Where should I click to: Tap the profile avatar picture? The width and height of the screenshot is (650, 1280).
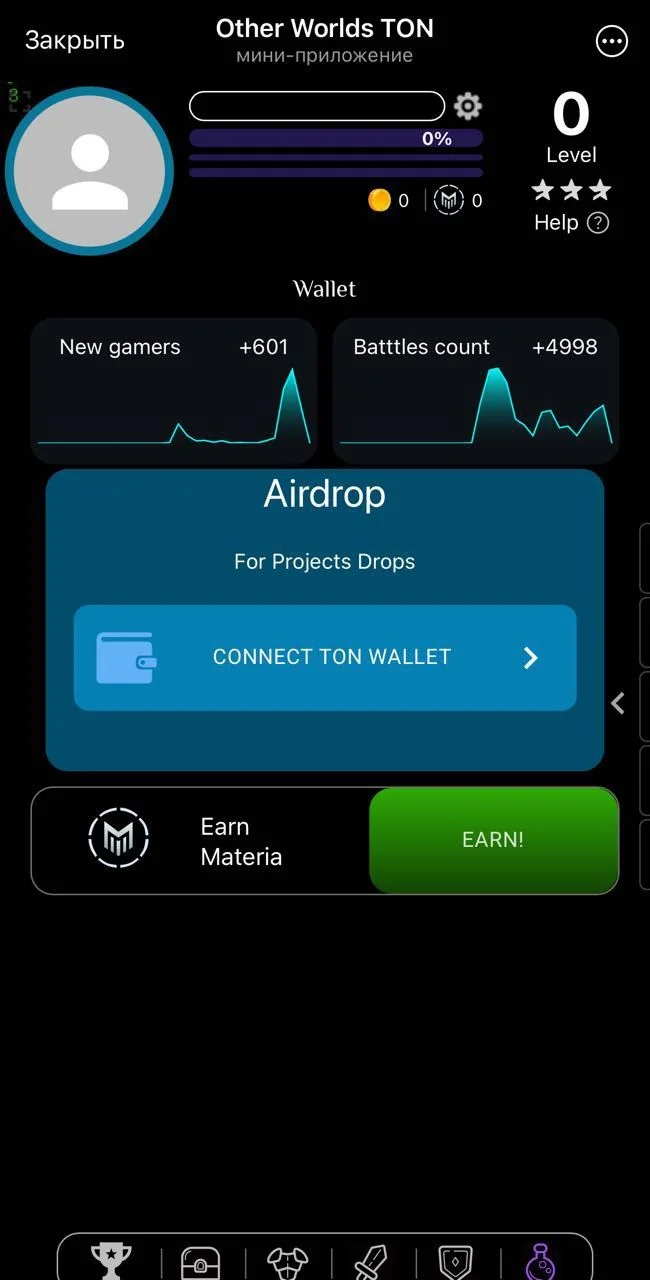tap(90, 171)
